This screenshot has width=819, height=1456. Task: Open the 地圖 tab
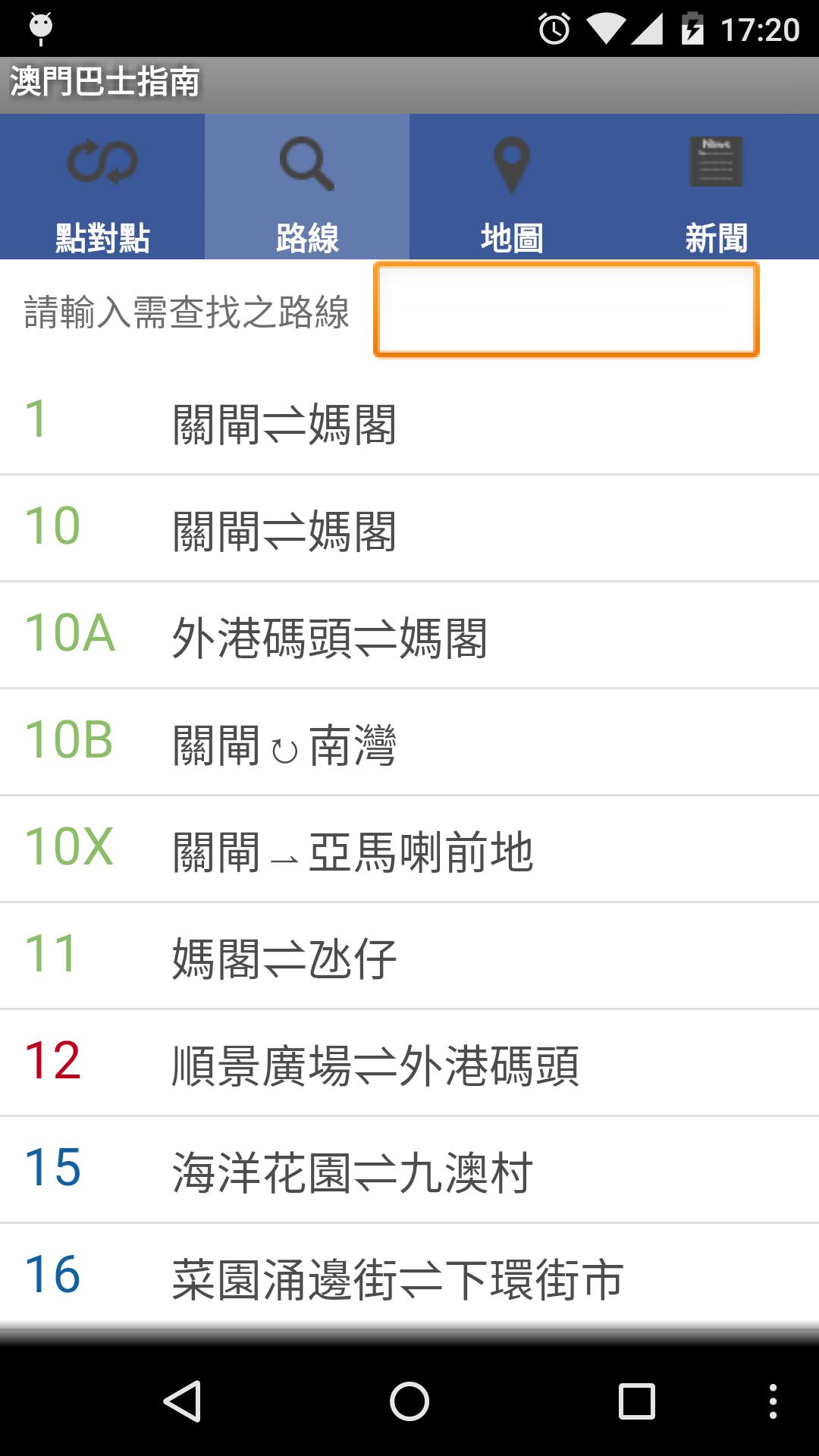512,187
